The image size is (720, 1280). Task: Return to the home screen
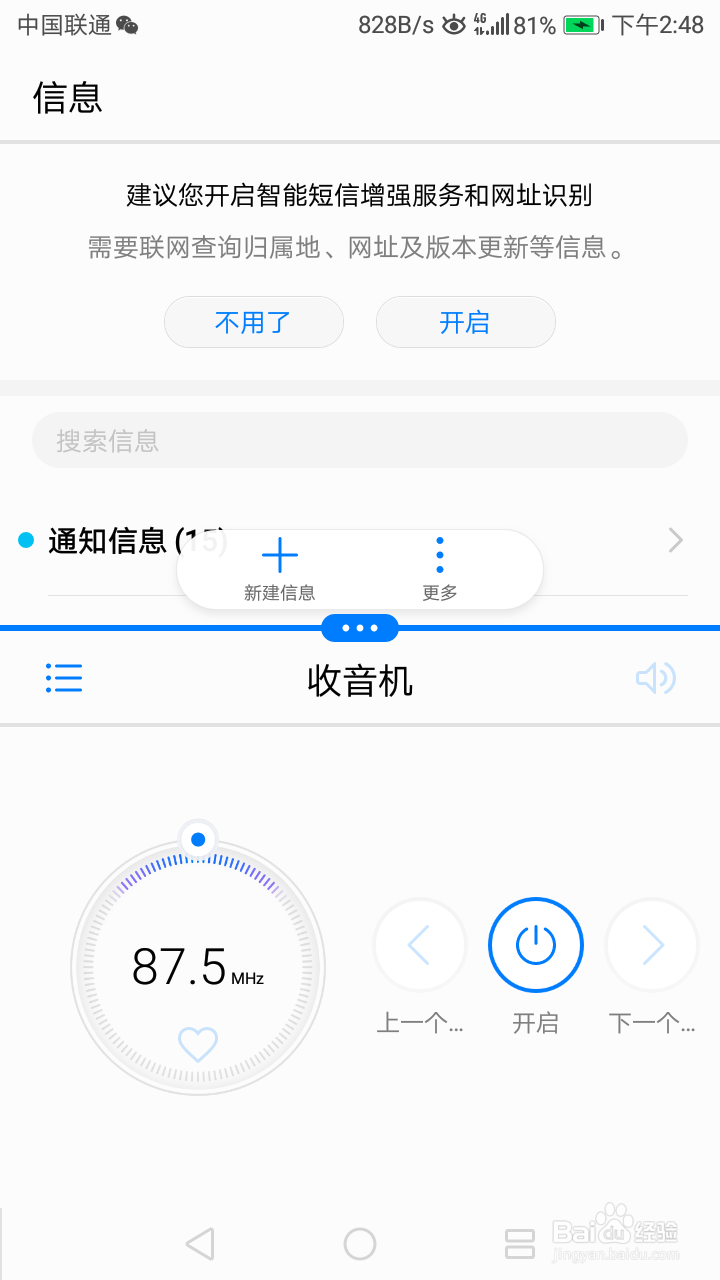coord(360,1244)
